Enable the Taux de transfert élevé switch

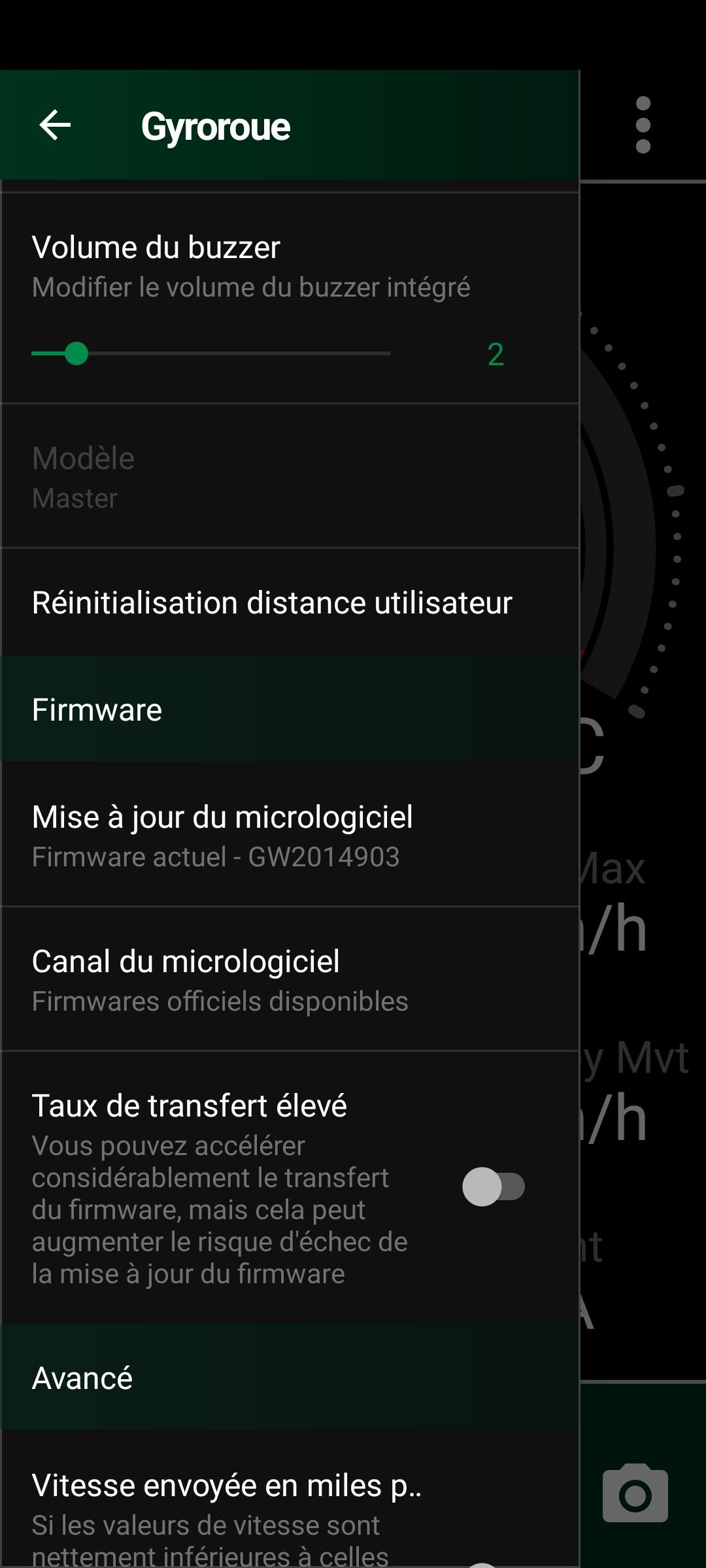coord(494,1186)
